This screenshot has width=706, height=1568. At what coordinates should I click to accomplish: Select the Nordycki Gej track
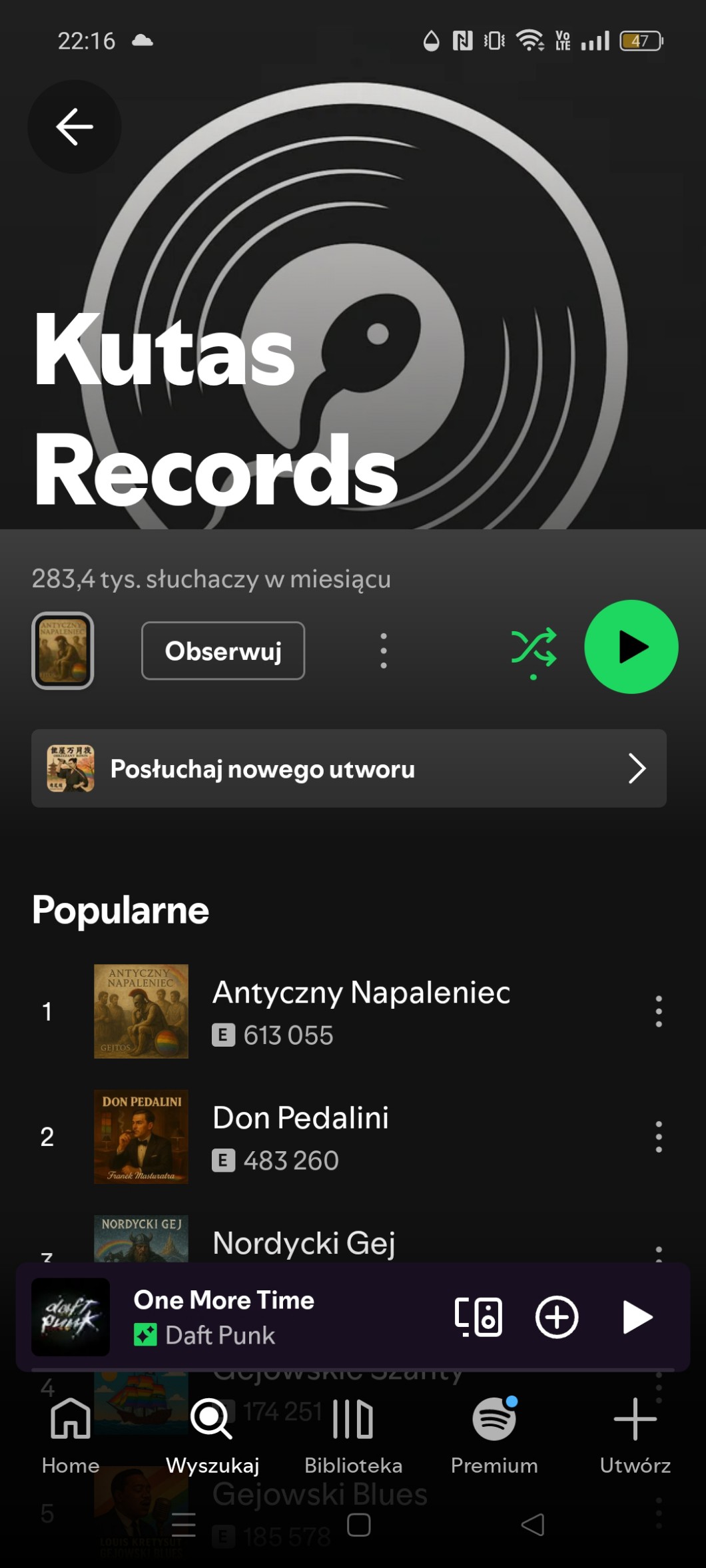[304, 1242]
